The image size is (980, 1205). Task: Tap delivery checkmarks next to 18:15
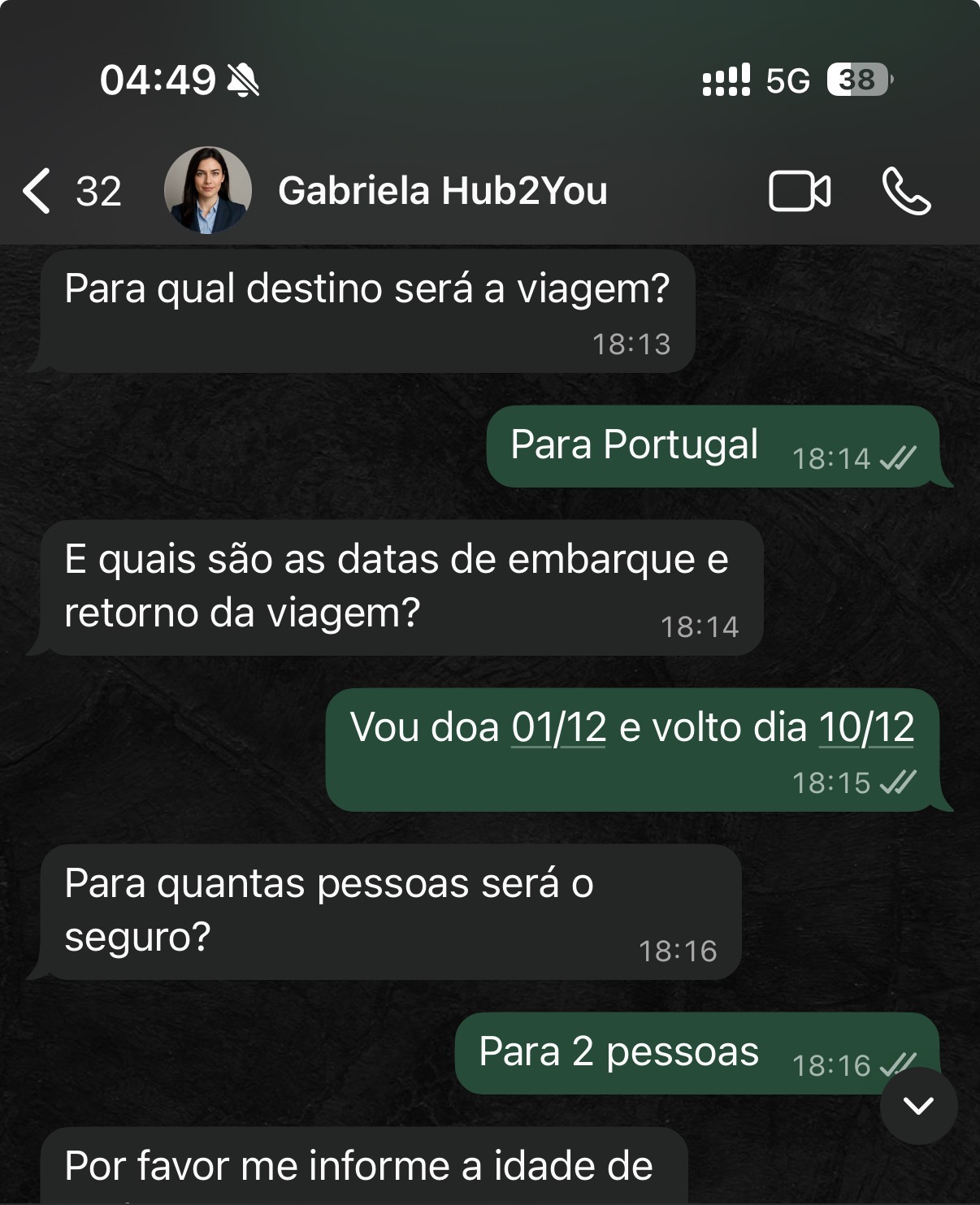pos(898,783)
